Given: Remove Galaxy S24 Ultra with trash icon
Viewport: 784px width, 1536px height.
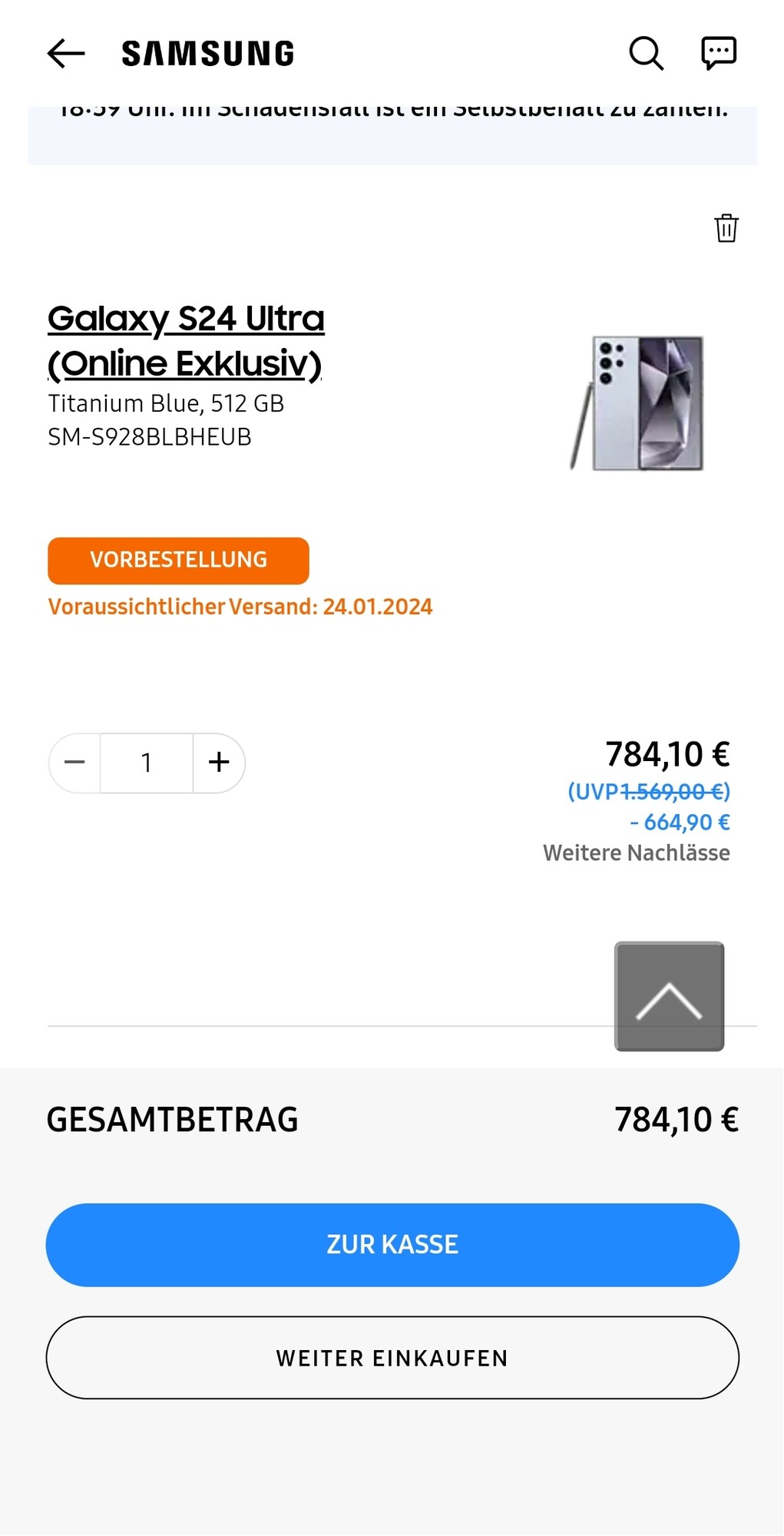Looking at the screenshot, I should pyautogui.click(x=726, y=228).
